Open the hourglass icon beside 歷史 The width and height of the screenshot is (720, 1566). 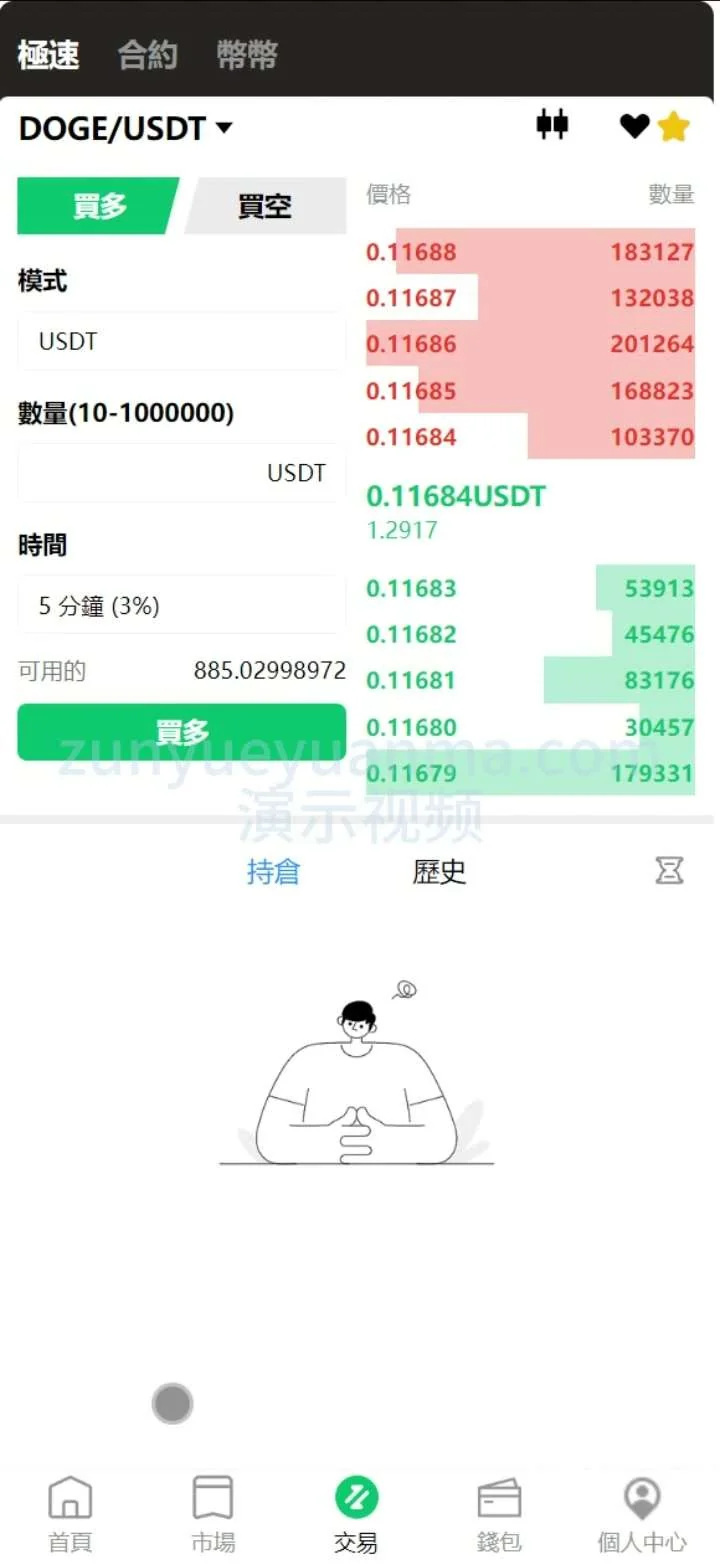pyautogui.click(x=669, y=871)
